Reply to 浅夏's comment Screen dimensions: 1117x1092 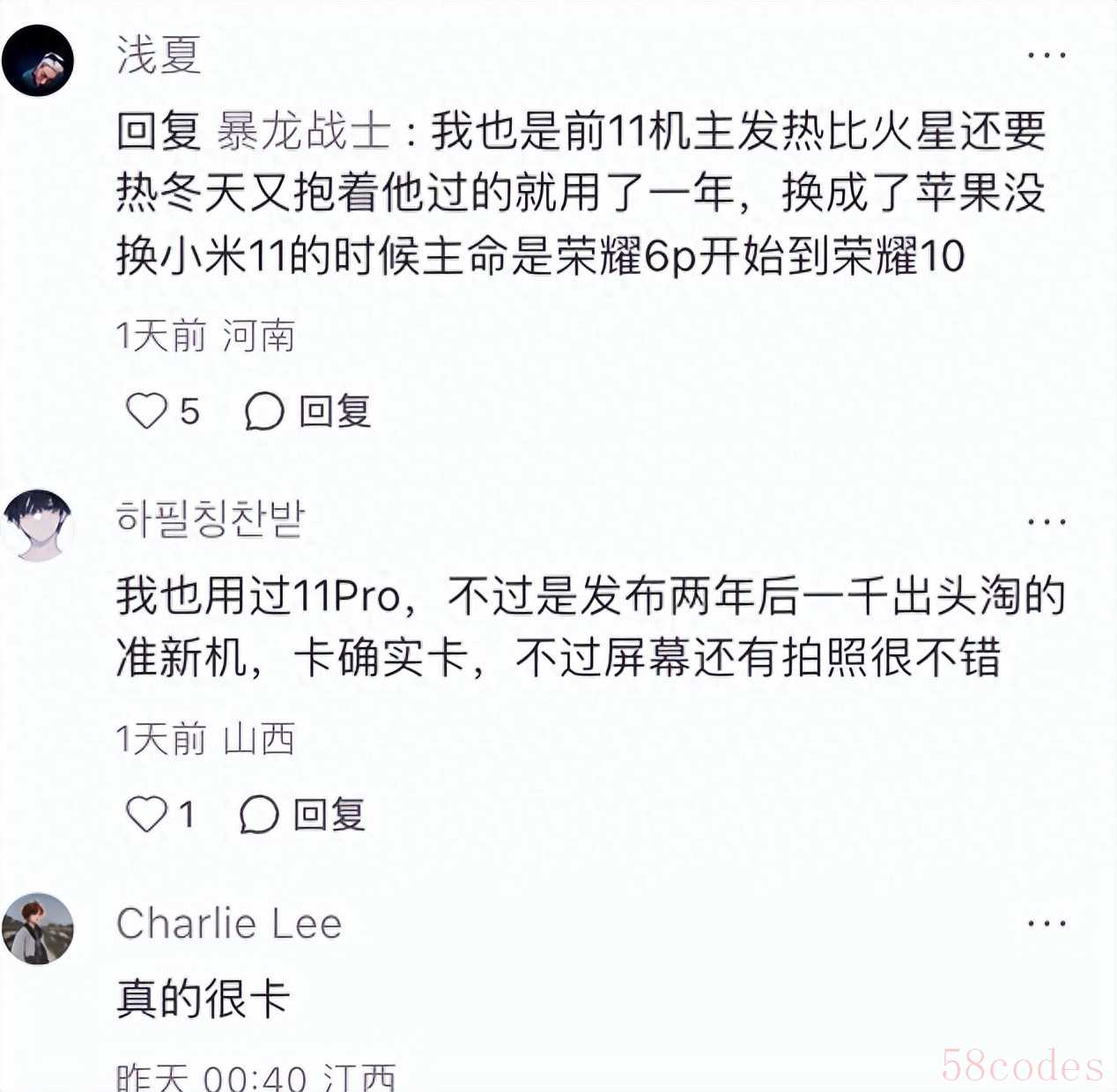coord(308,411)
